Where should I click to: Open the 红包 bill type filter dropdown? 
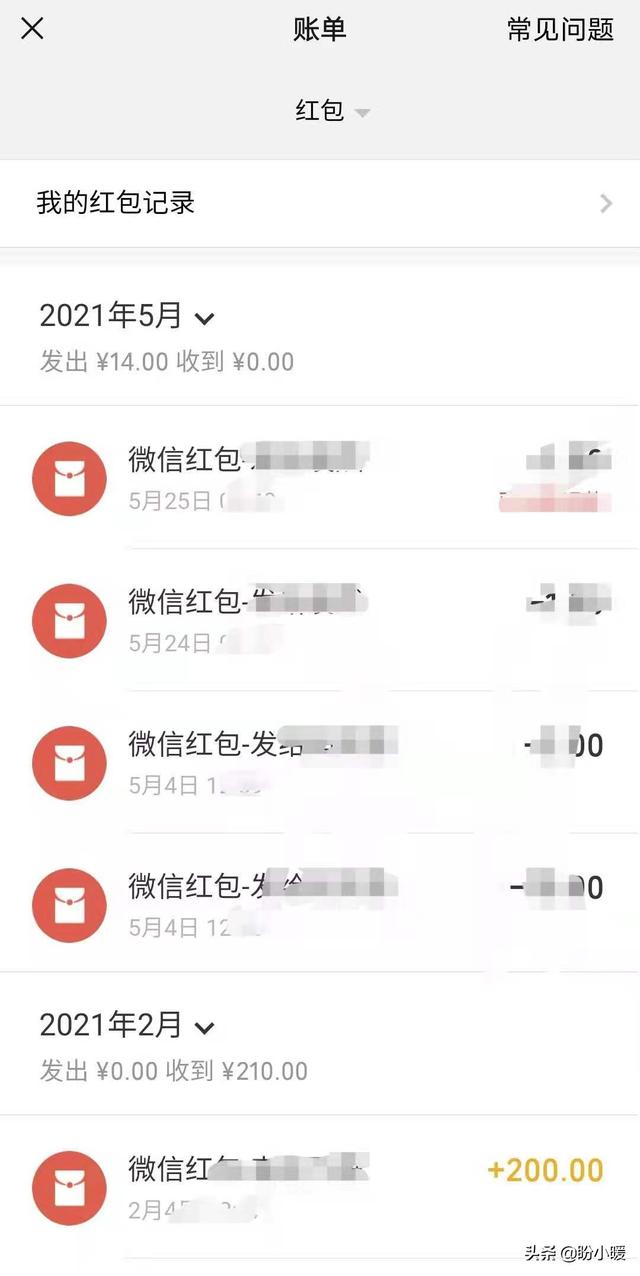click(332, 111)
